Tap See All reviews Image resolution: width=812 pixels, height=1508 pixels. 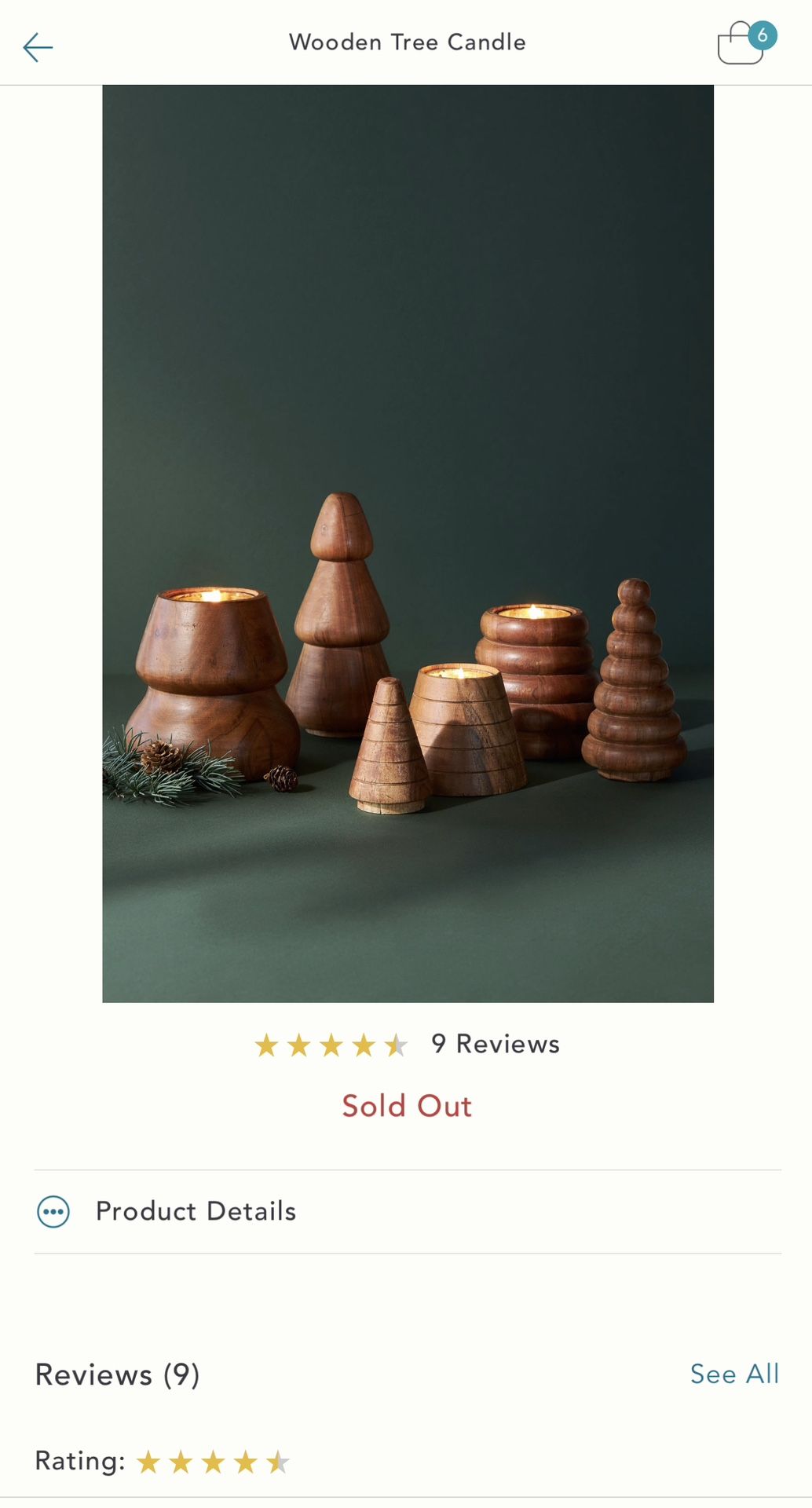point(734,1374)
